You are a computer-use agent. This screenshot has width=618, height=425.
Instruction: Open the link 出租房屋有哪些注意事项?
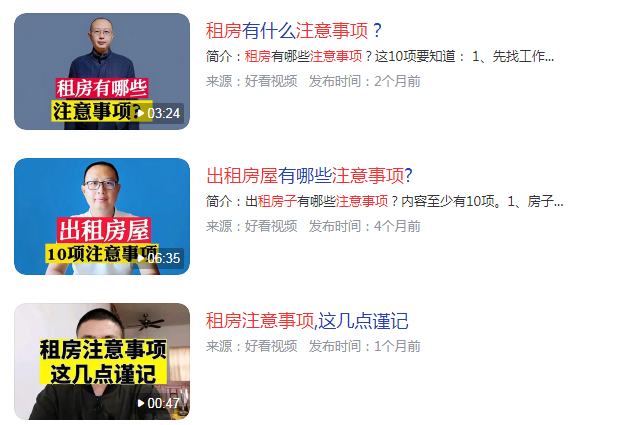coord(309,177)
